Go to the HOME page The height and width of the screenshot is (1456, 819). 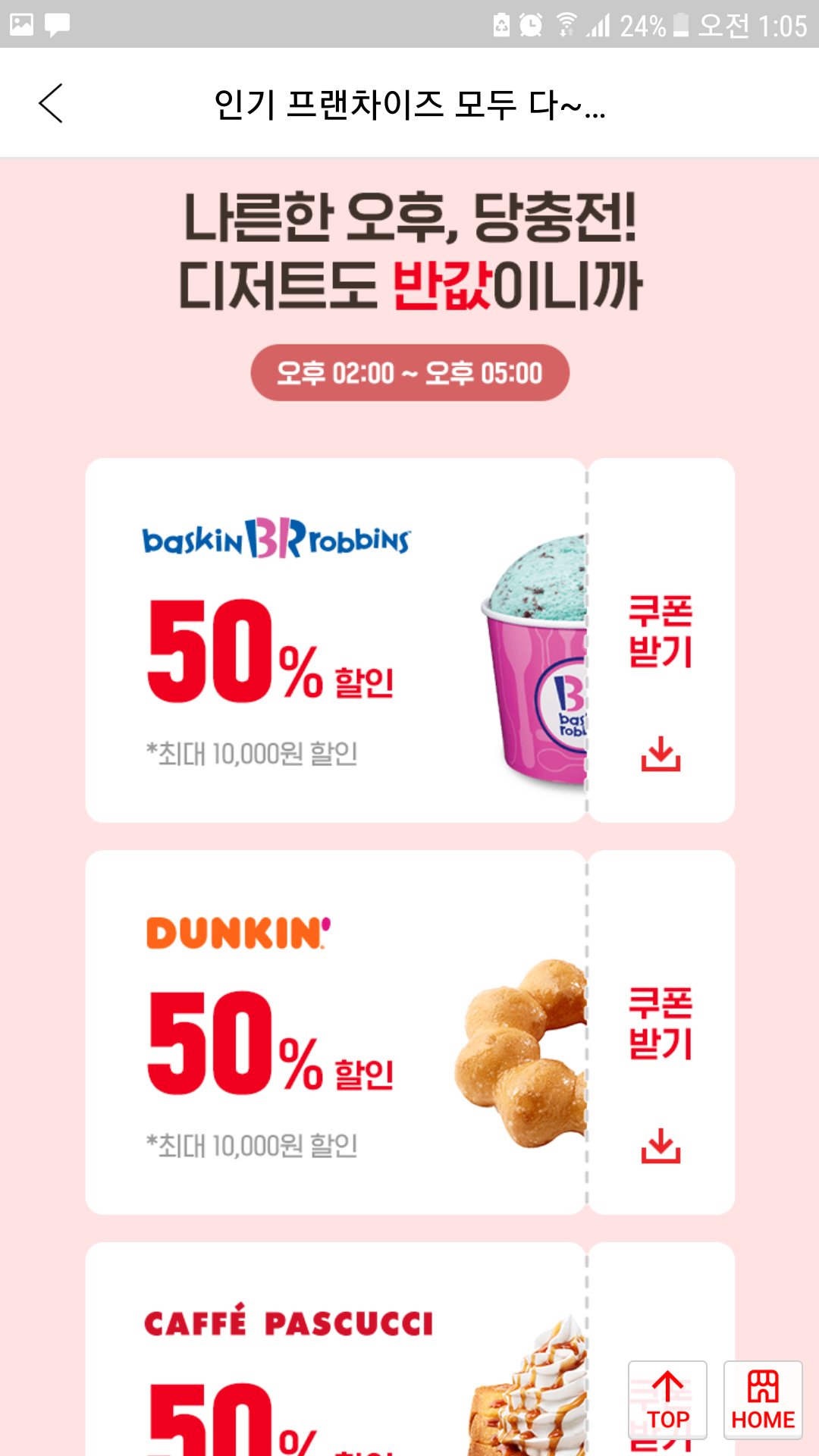tap(763, 1400)
